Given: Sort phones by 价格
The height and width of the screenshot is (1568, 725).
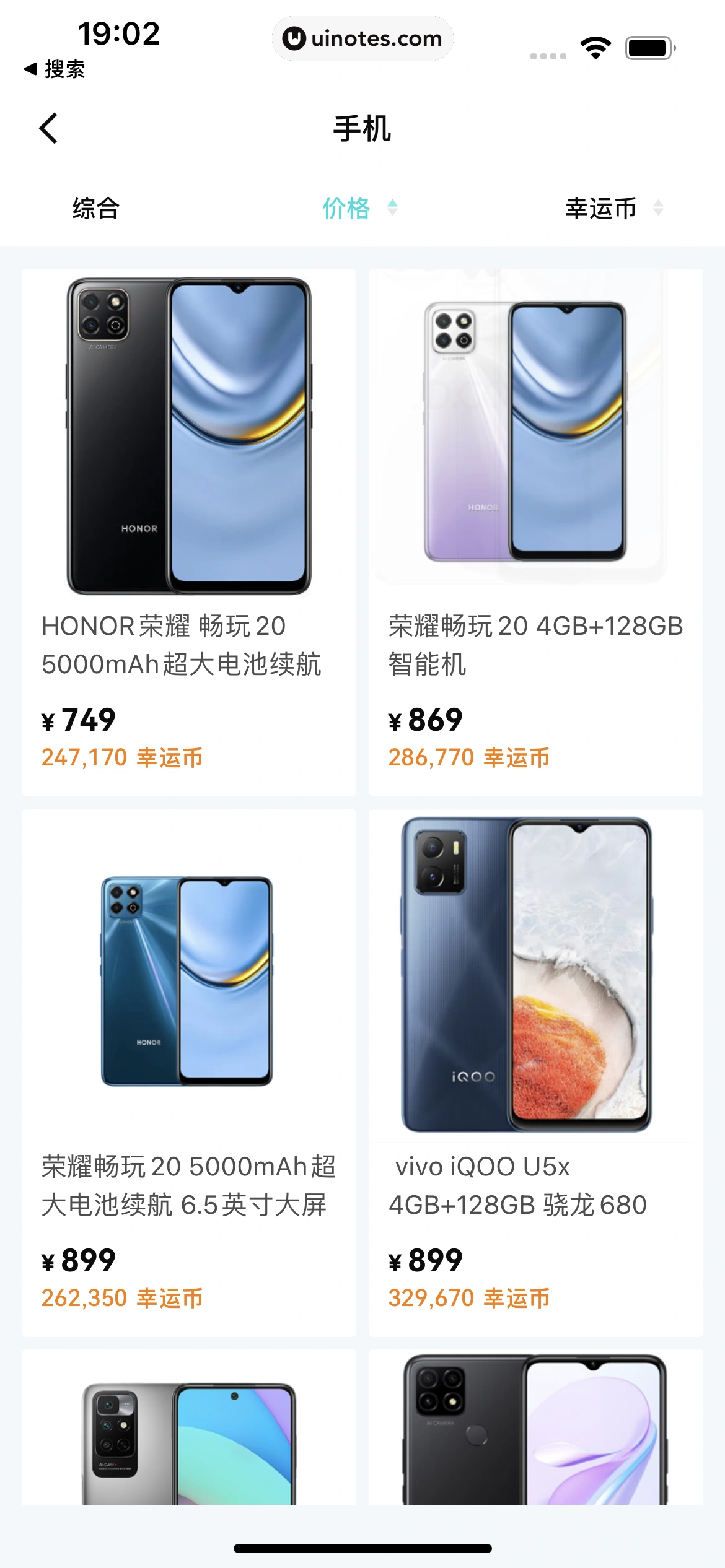Looking at the screenshot, I should 359,208.
